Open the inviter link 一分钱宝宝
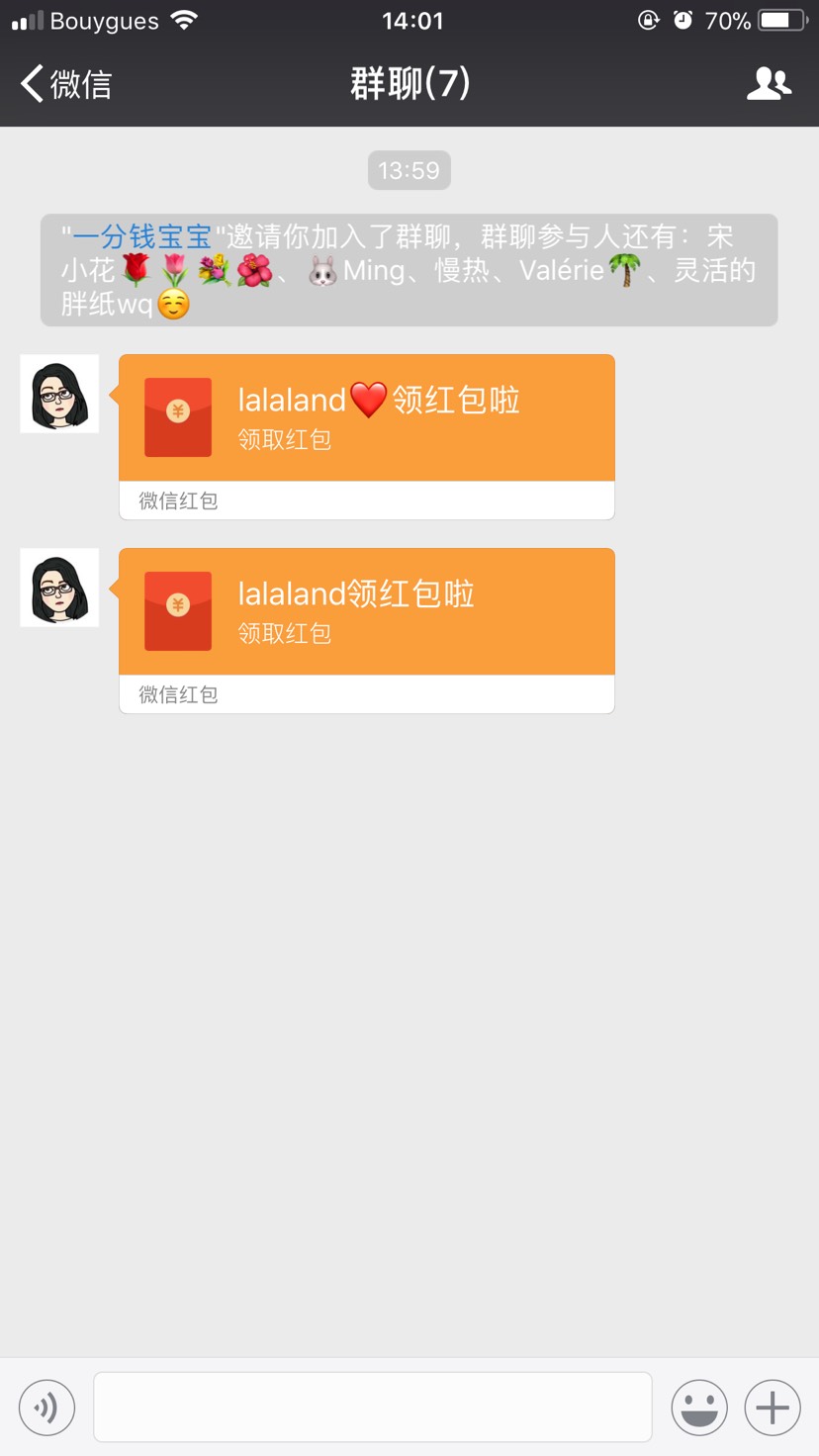819x1456 pixels. point(142,237)
